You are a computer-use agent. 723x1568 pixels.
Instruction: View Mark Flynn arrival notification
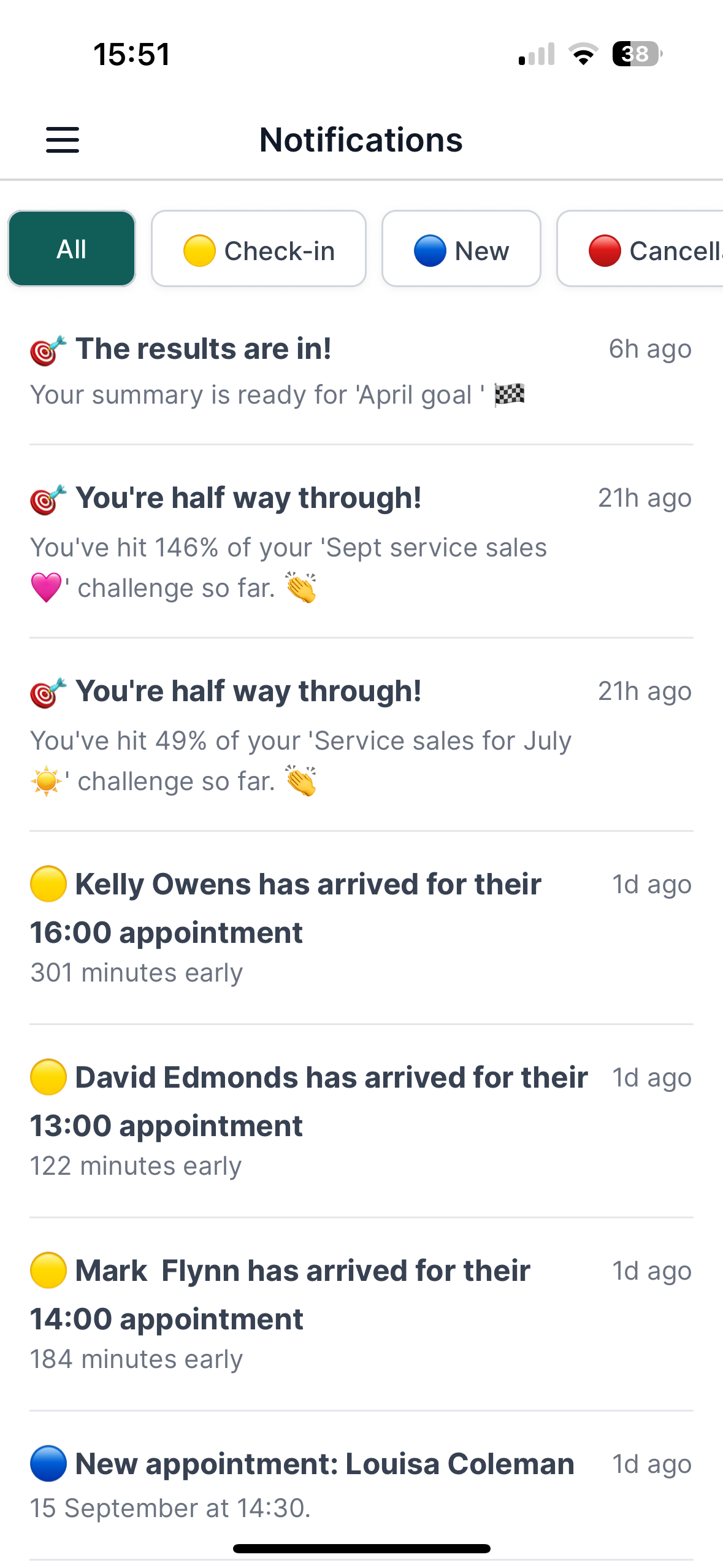click(x=361, y=1315)
